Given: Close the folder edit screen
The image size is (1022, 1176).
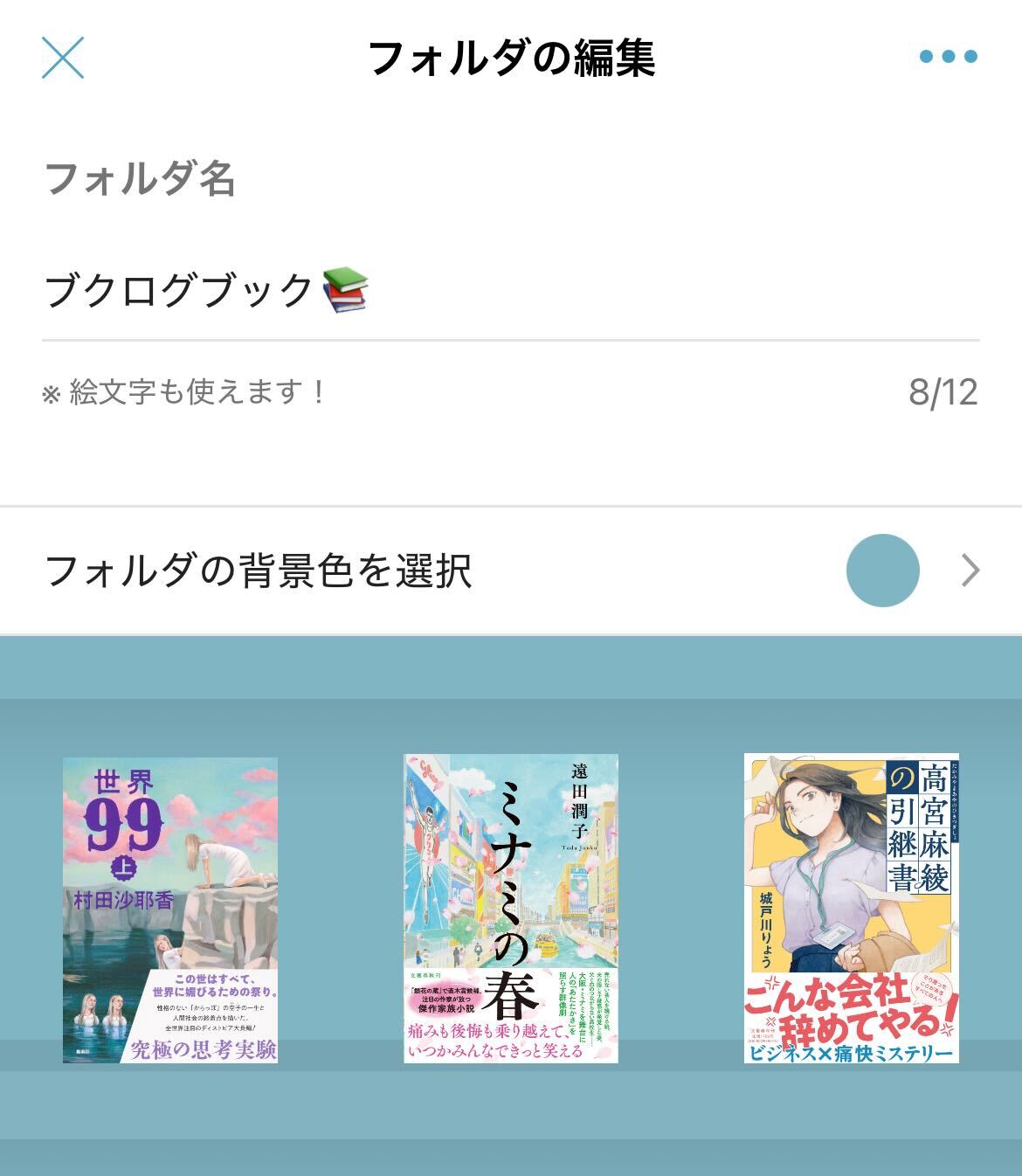Looking at the screenshot, I should coord(63,58).
